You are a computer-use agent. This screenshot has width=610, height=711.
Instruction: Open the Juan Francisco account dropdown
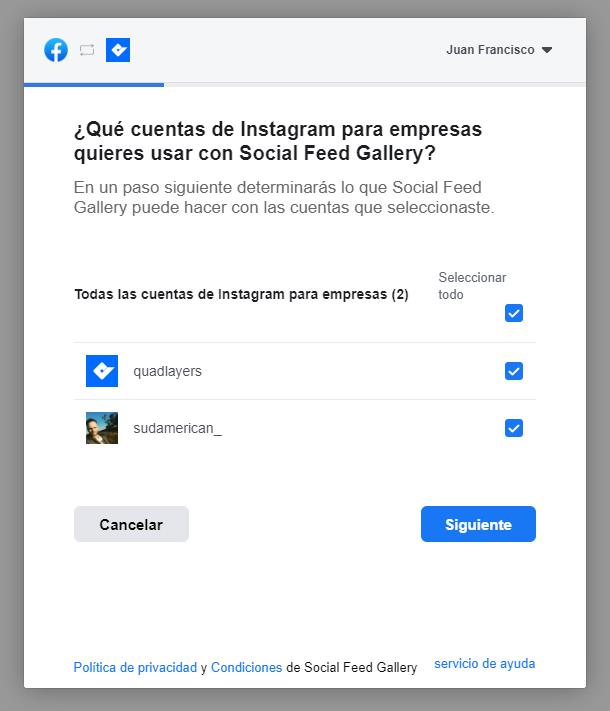[x=499, y=50]
